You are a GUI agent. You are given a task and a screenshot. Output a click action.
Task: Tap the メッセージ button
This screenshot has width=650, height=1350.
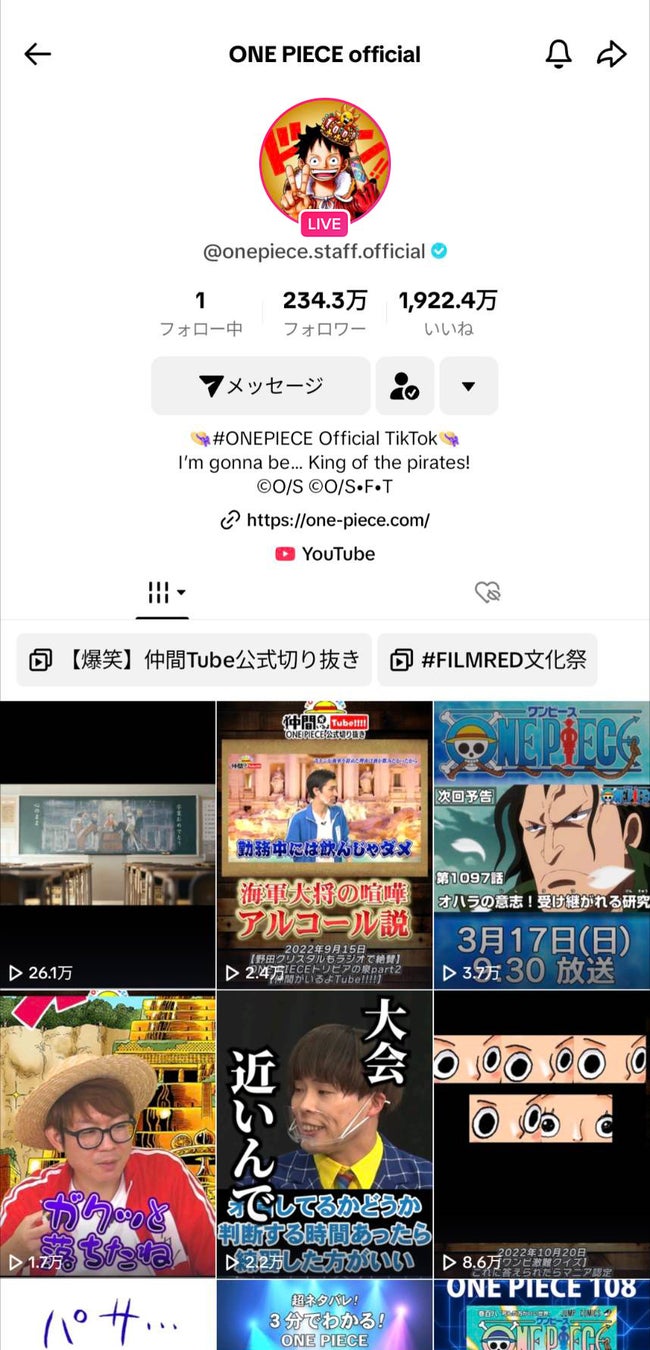(x=261, y=386)
